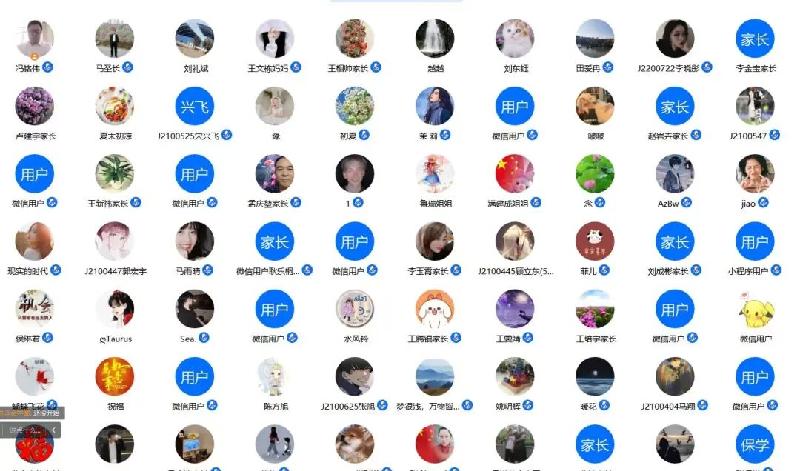Select the participant 菲儿
800x471 pixels.
pos(595,242)
